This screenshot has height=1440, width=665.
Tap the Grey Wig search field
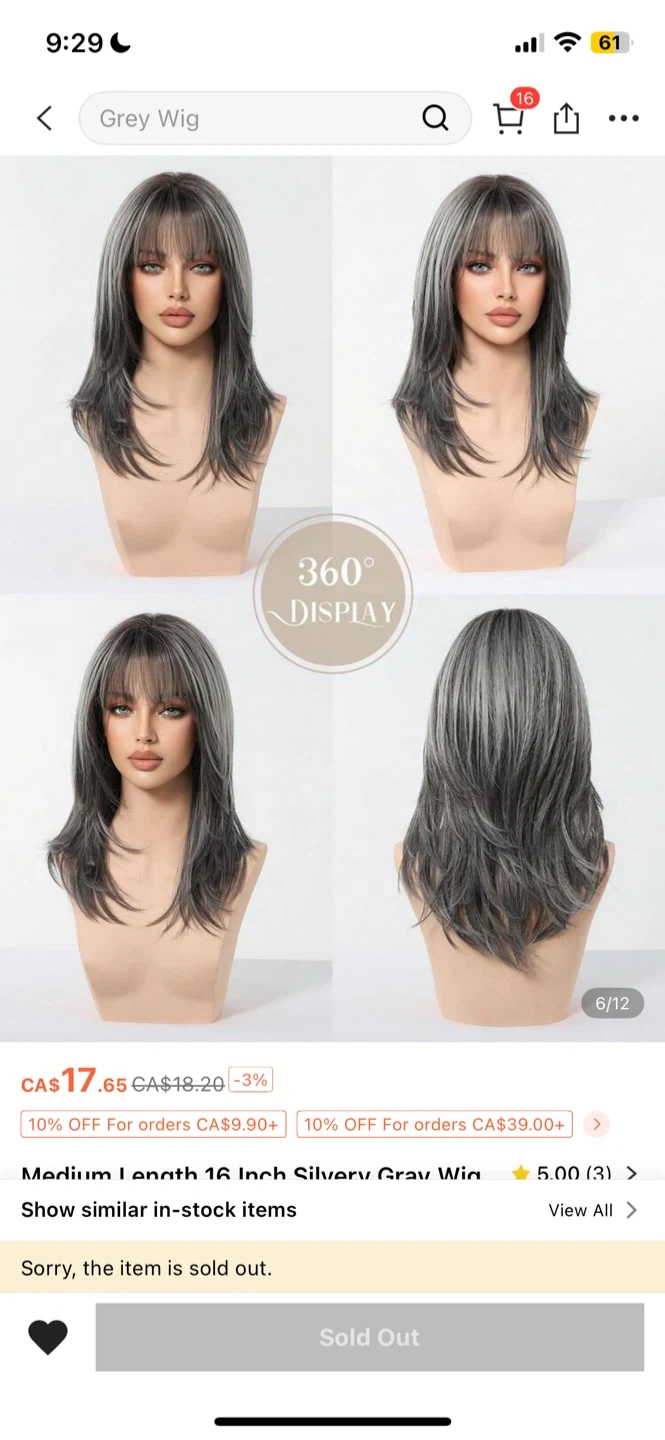(255, 119)
